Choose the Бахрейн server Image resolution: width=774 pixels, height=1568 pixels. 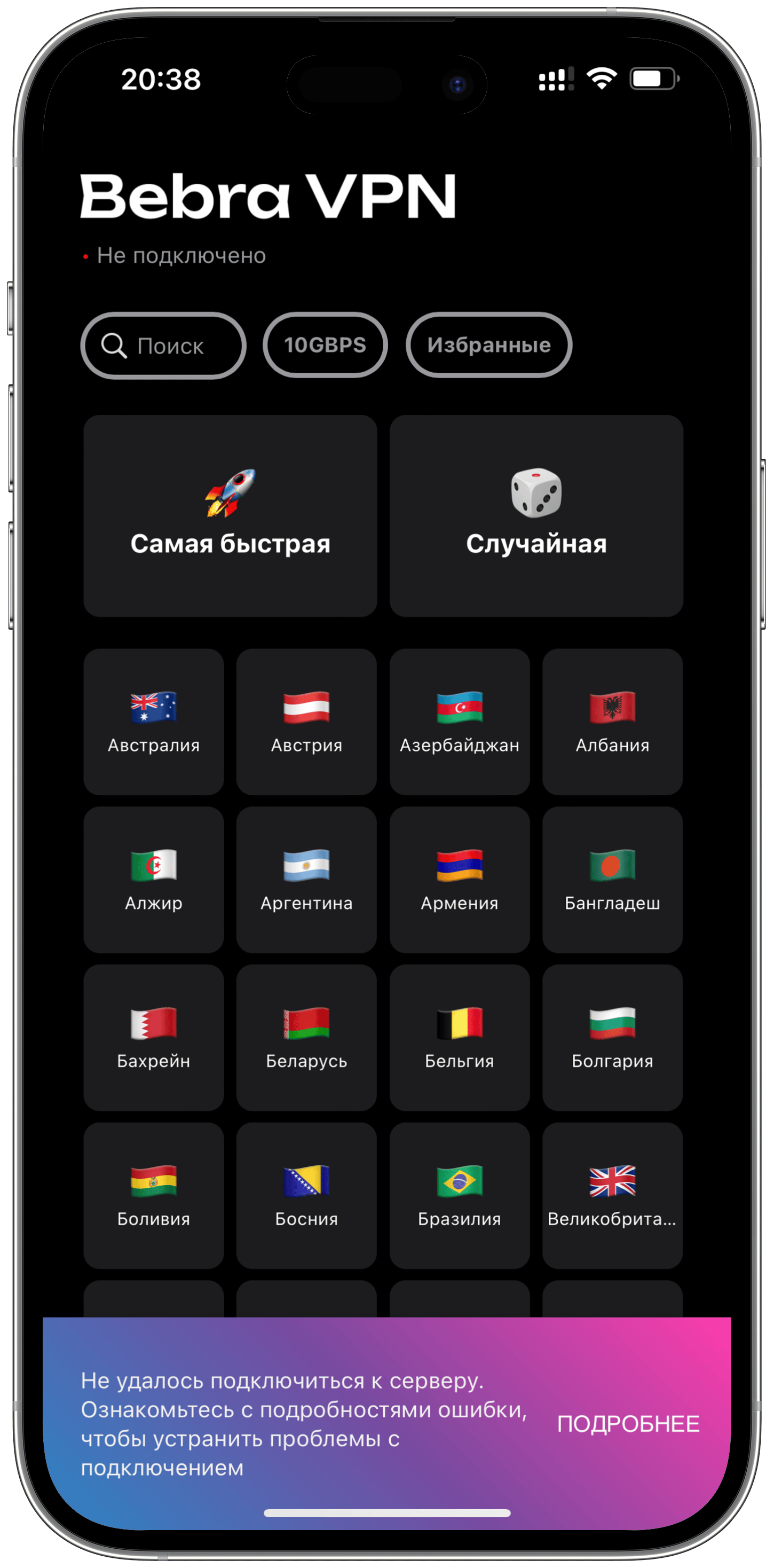tap(153, 1037)
